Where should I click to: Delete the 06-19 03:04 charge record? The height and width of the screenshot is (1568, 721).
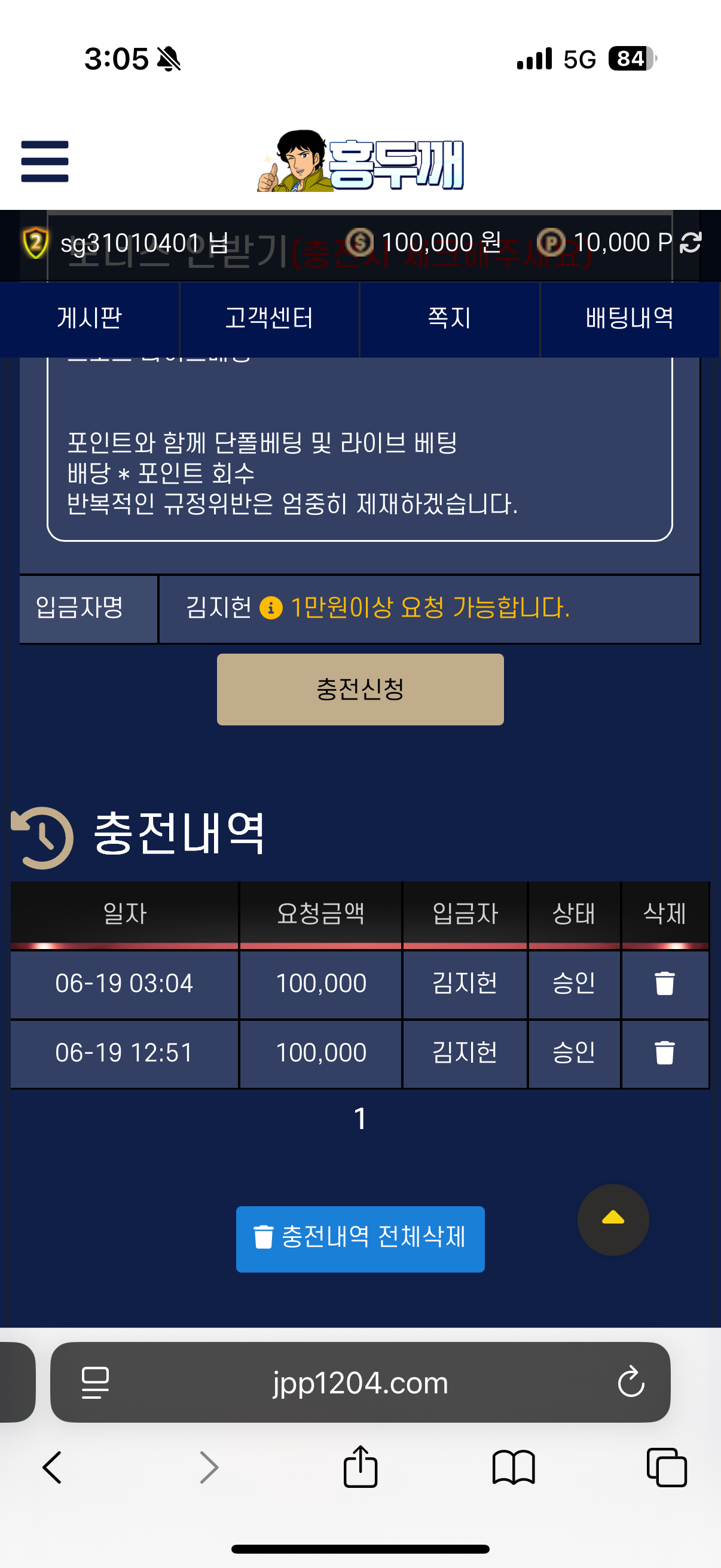[x=664, y=983]
